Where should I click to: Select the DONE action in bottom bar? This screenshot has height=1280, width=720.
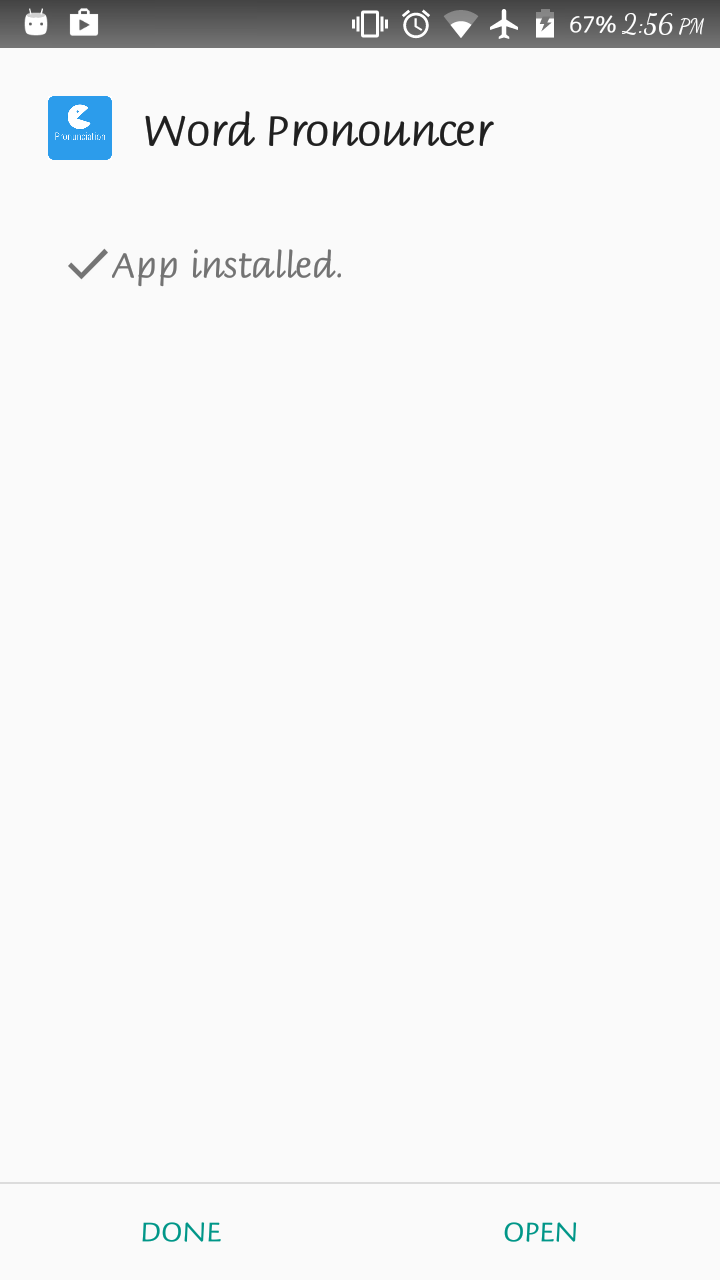(180, 1231)
